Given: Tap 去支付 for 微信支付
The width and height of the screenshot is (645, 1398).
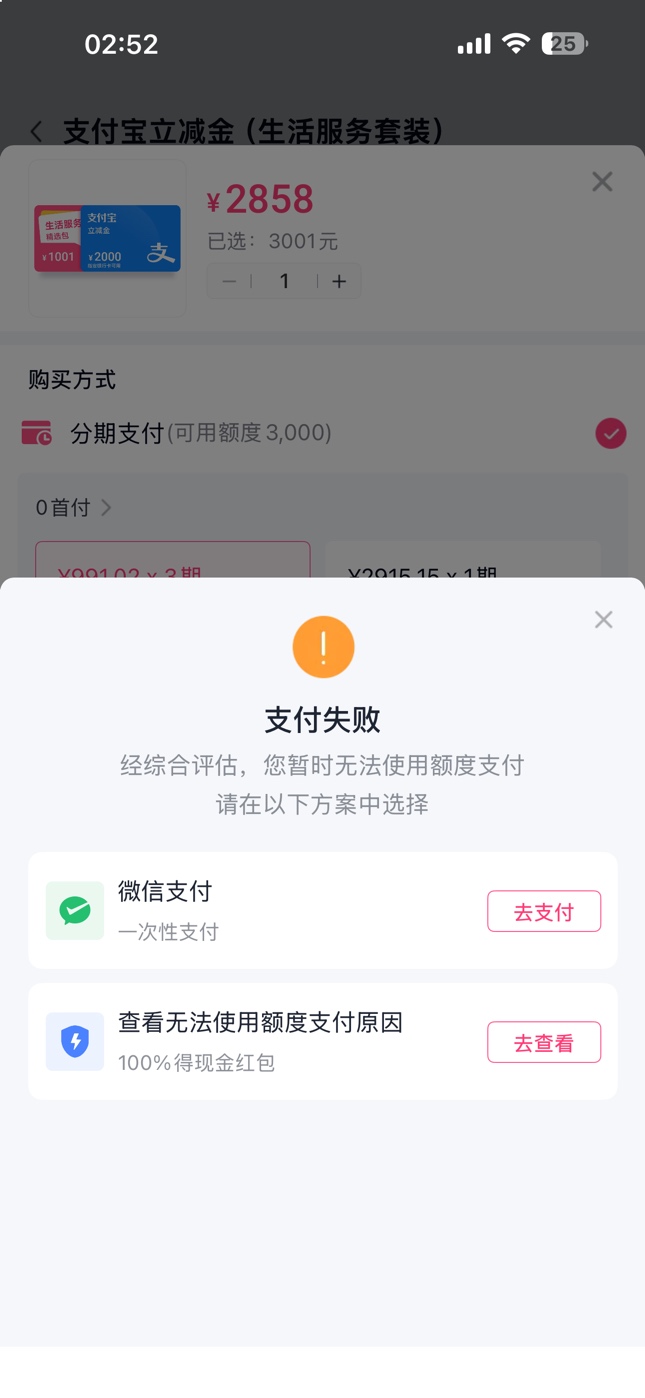Looking at the screenshot, I should pos(543,911).
